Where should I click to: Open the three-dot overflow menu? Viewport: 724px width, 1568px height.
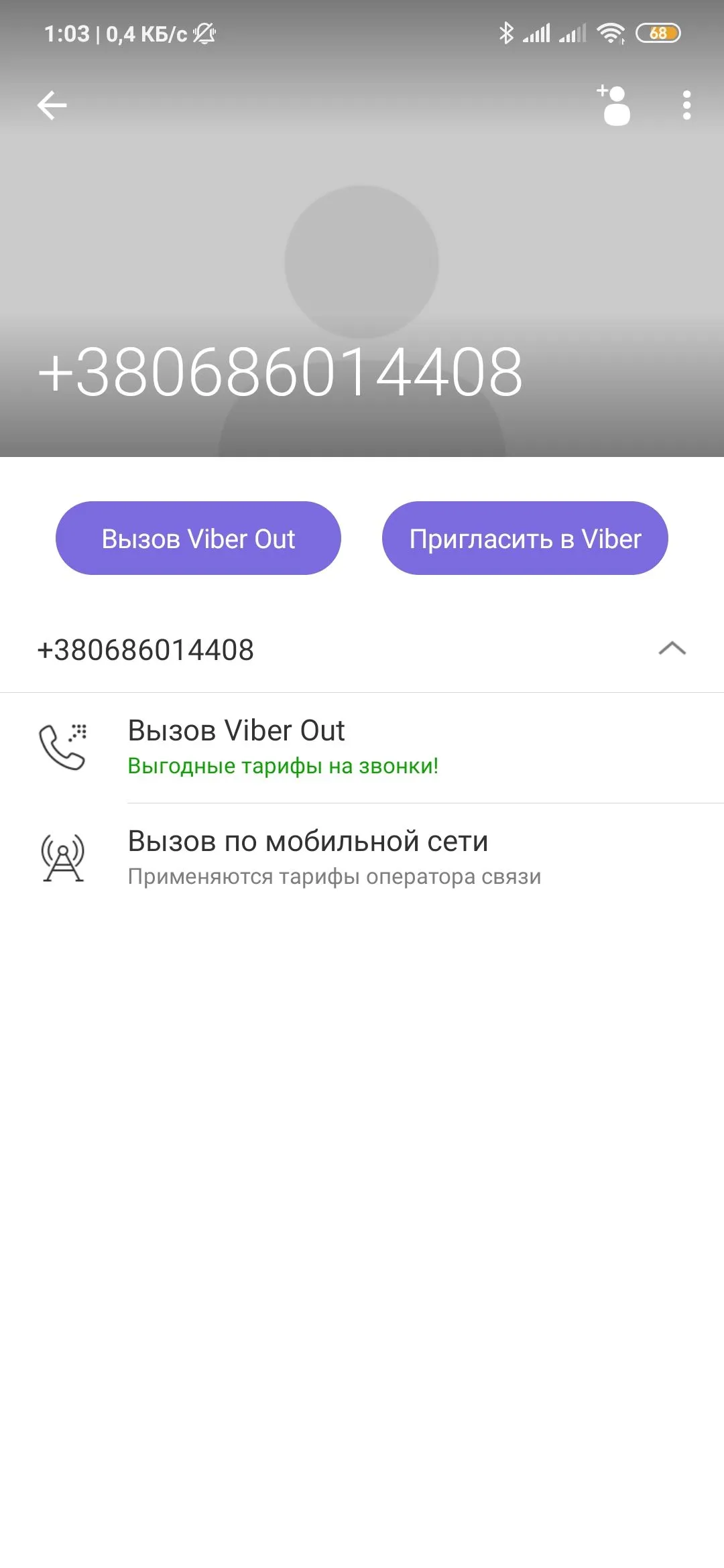point(686,105)
